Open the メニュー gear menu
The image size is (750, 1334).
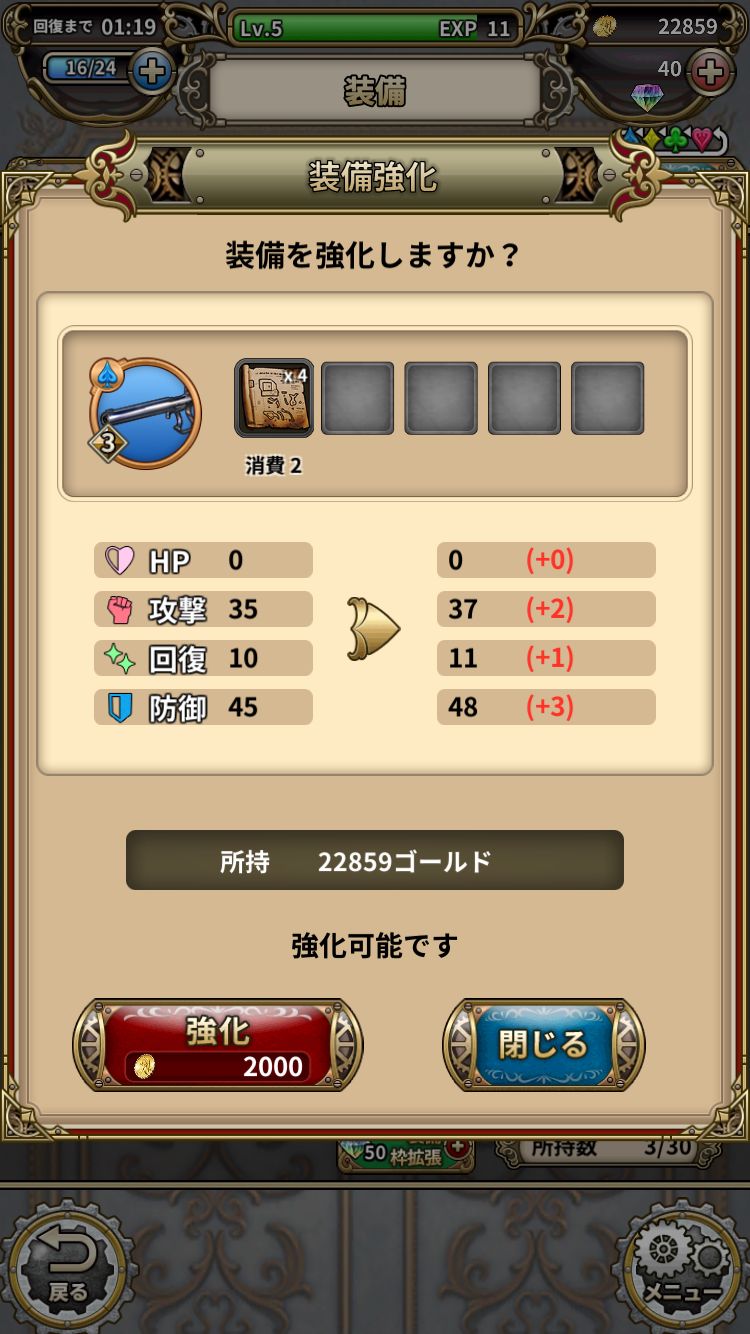click(x=682, y=1267)
